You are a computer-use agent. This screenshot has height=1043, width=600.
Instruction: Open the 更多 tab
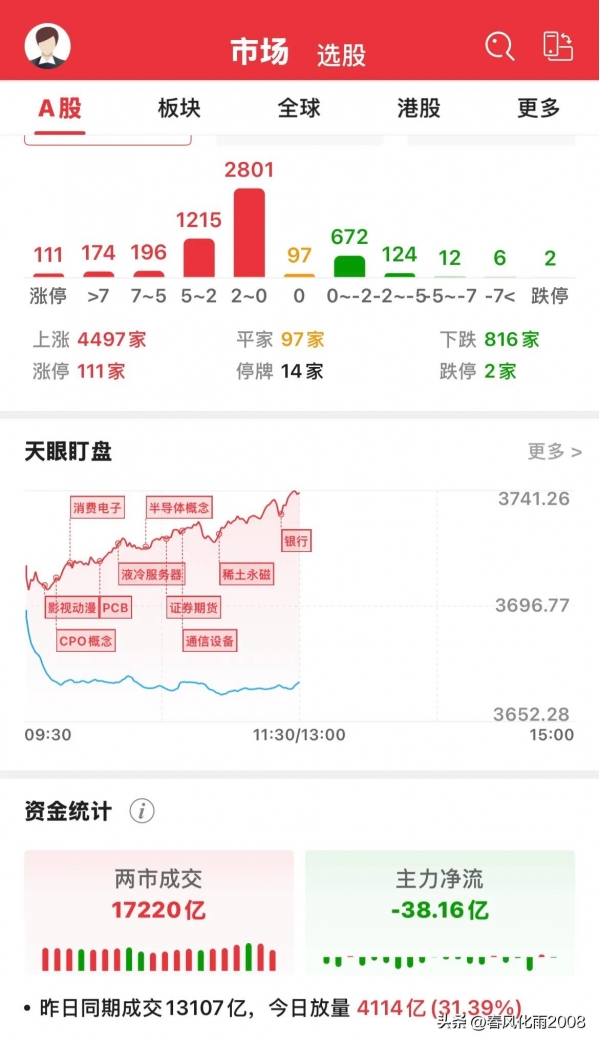pyautogui.click(x=538, y=108)
